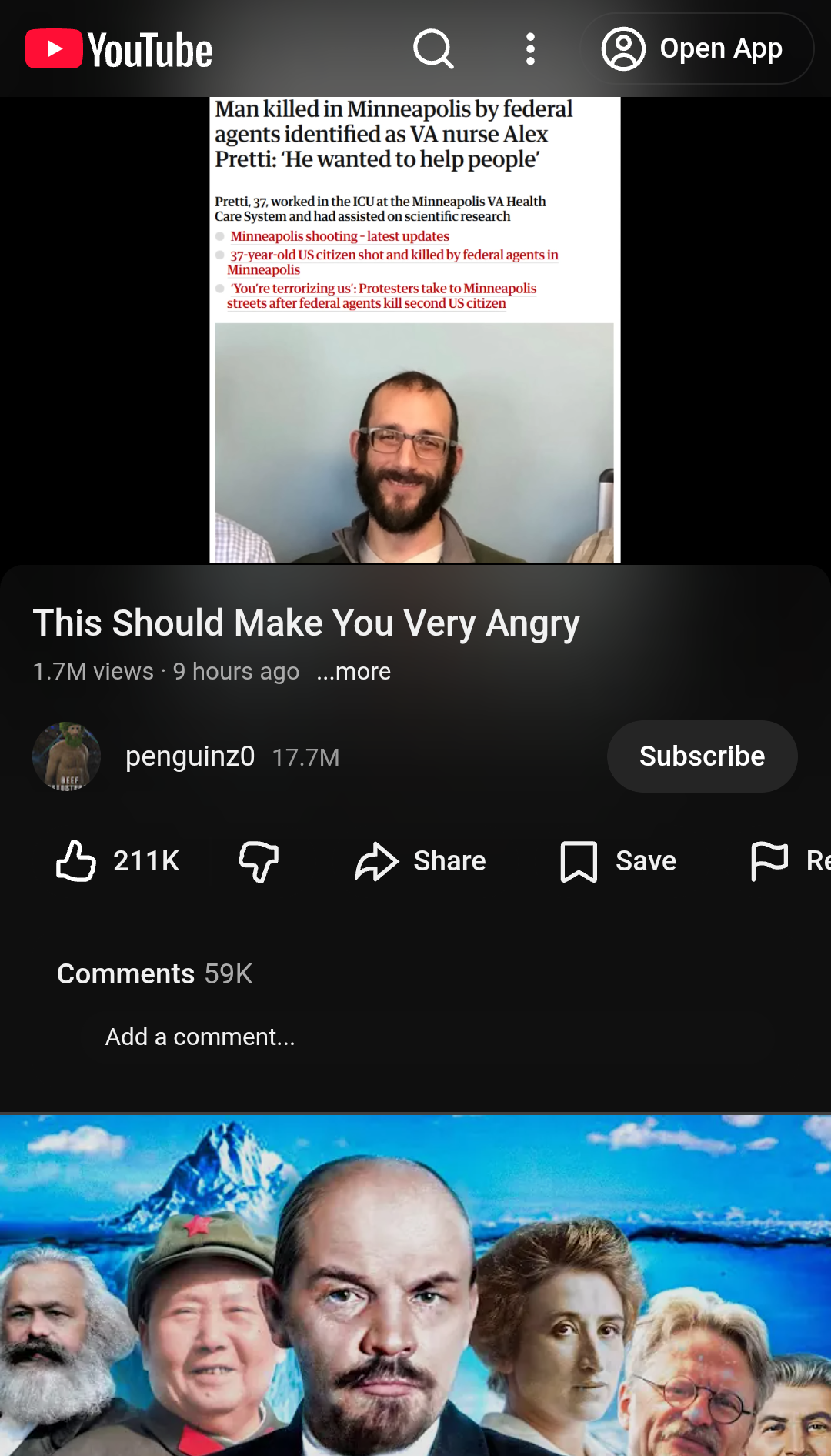Tap the Add a comment field
831x1456 pixels.
[200, 1037]
